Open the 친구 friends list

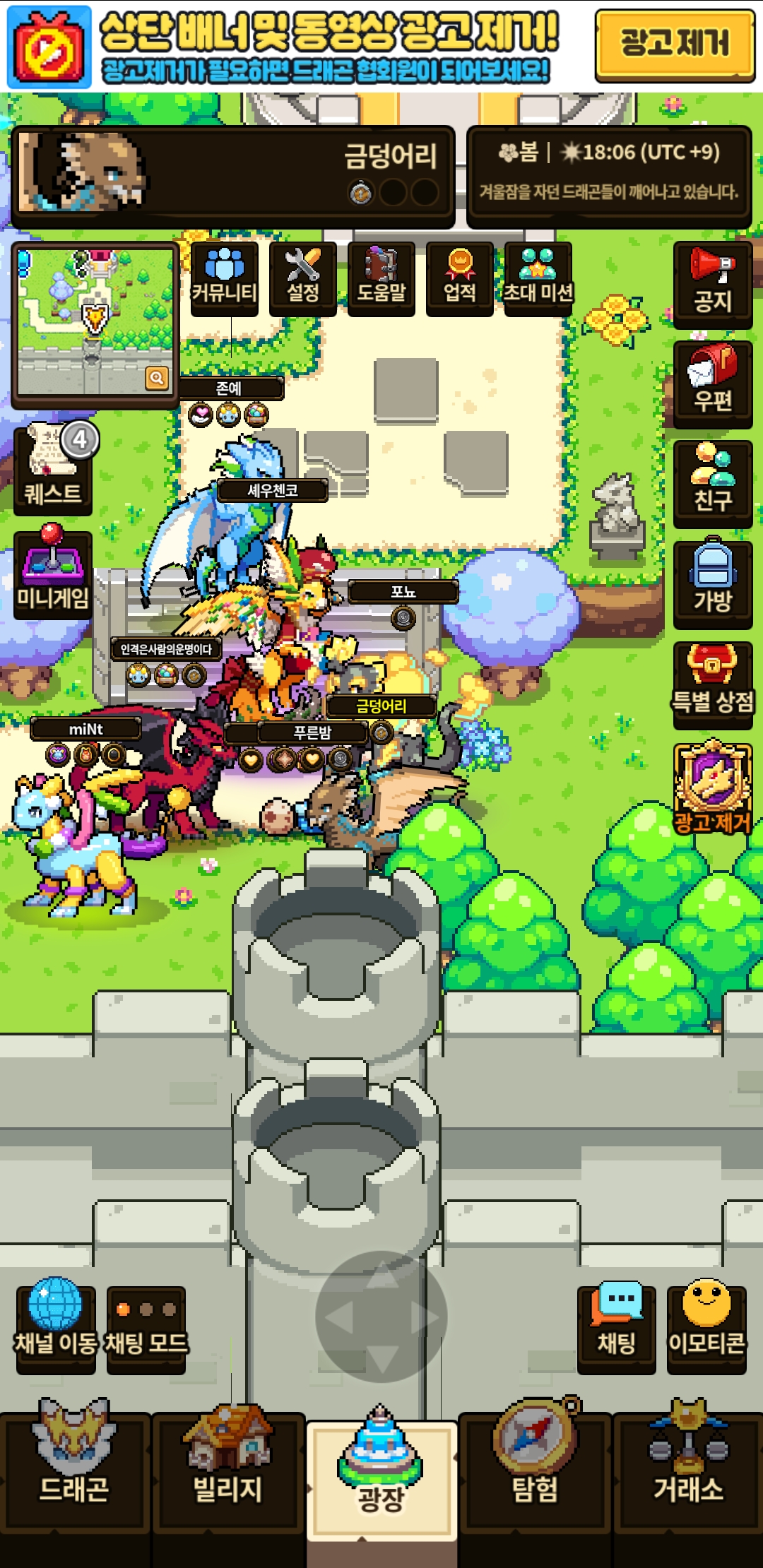(x=712, y=483)
